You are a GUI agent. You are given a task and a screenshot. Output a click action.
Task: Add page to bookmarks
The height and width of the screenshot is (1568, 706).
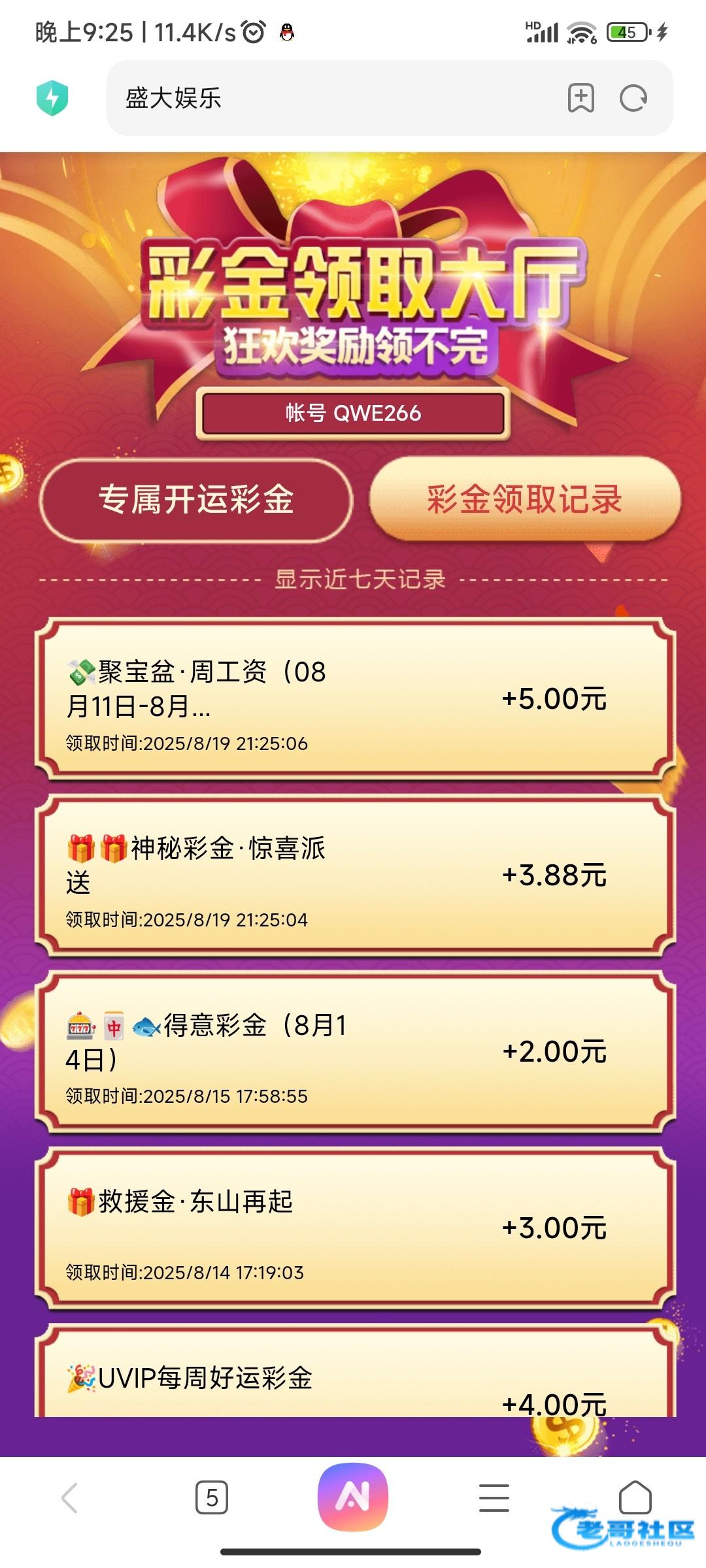coord(580,98)
